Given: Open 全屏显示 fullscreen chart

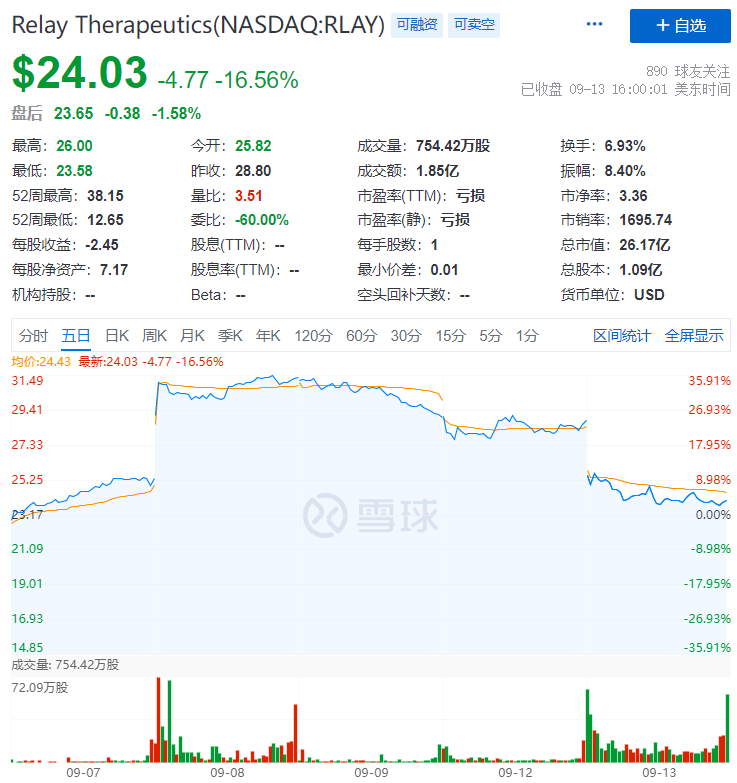Looking at the screenshot, I should coord(693,335).
